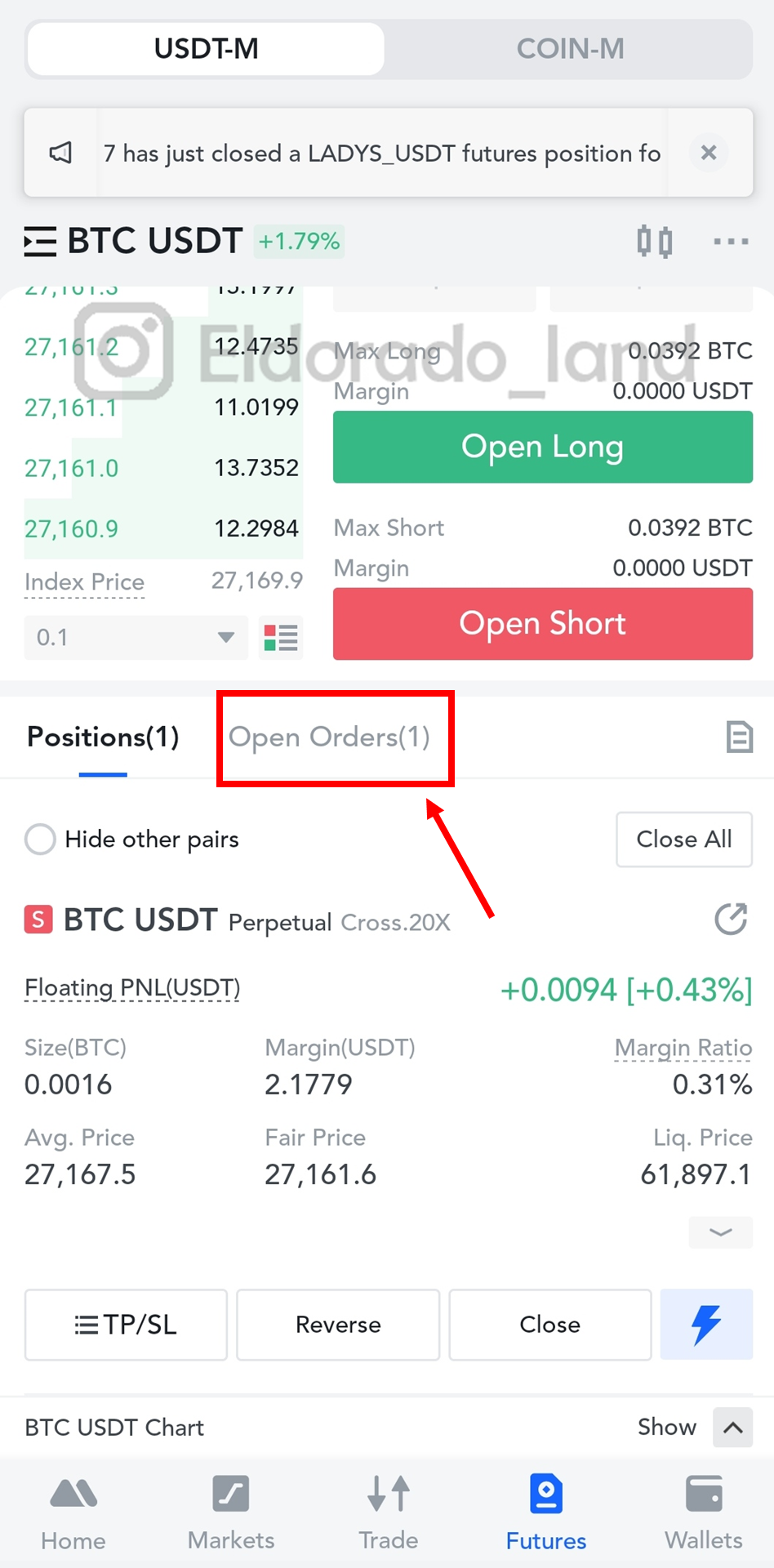Tap the lightning flash close button
Viewport: 774px width, 1568px height.
[706, 1325]
